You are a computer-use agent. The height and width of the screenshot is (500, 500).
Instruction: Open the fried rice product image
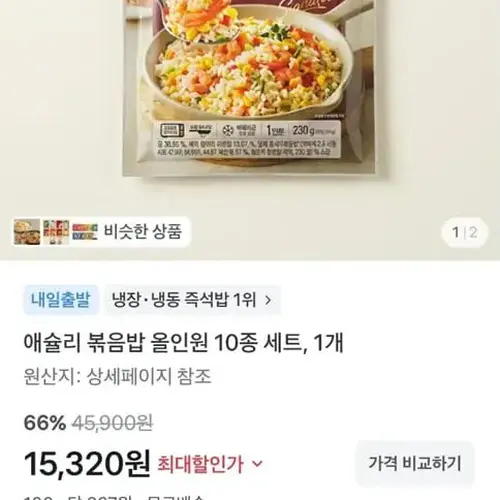(x=249, y=88)
